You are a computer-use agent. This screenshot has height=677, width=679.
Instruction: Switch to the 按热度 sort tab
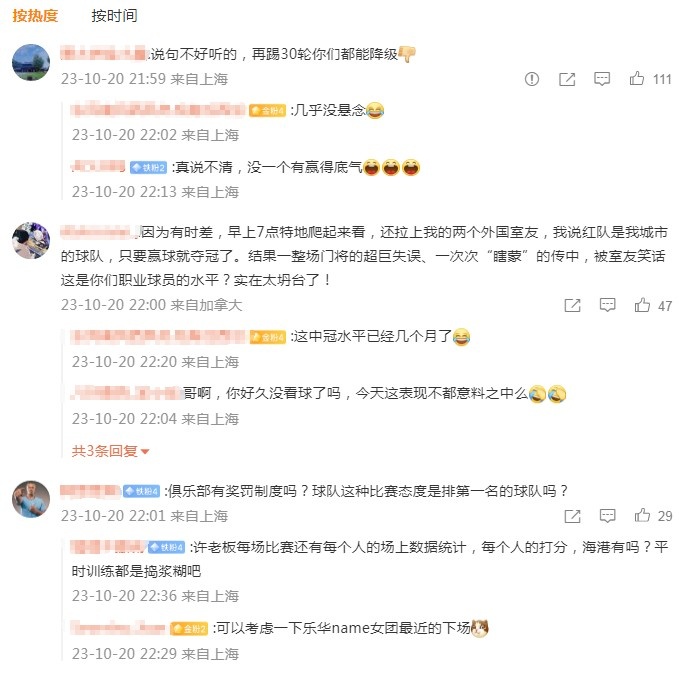(x=35, y=15)
